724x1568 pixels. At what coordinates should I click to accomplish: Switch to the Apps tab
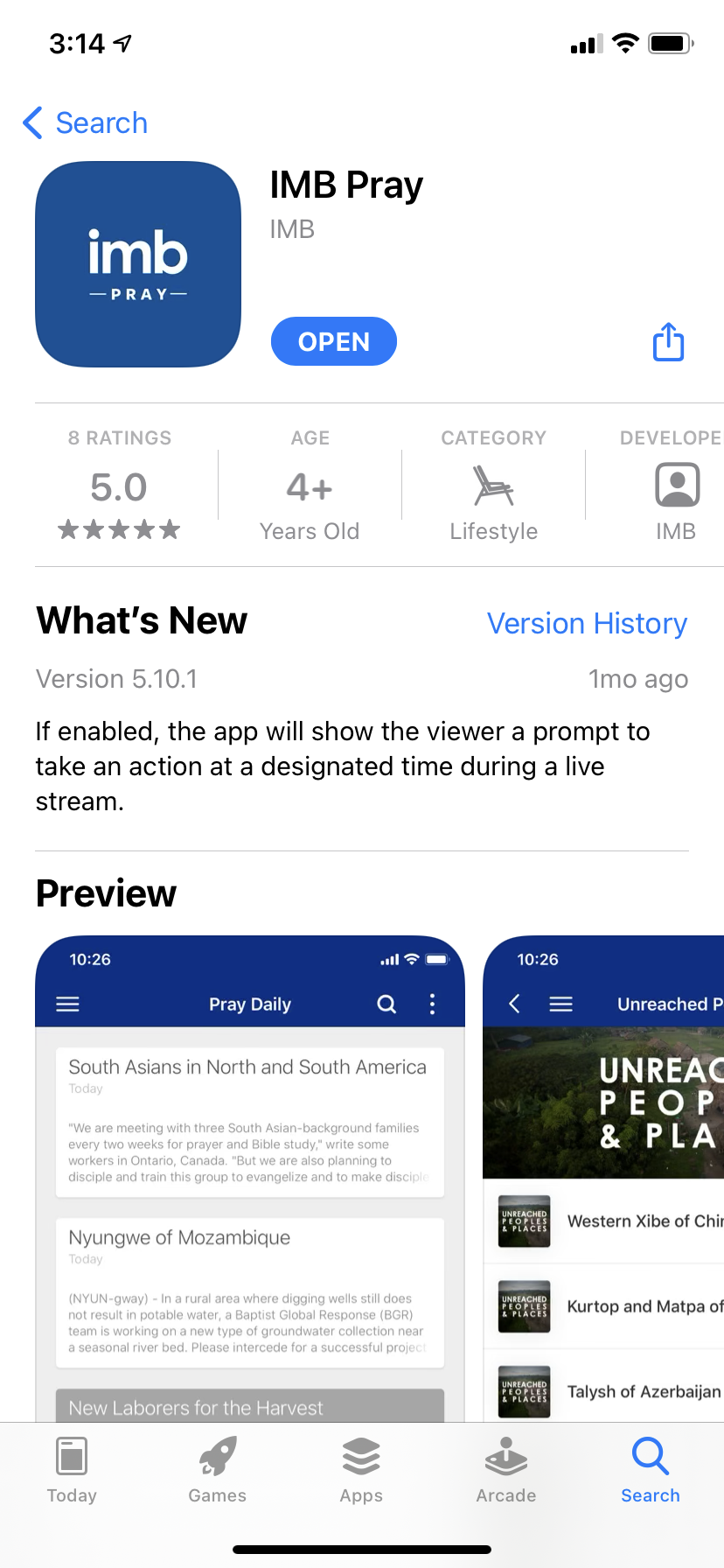pyautogui.click(x=361, y=1470)
